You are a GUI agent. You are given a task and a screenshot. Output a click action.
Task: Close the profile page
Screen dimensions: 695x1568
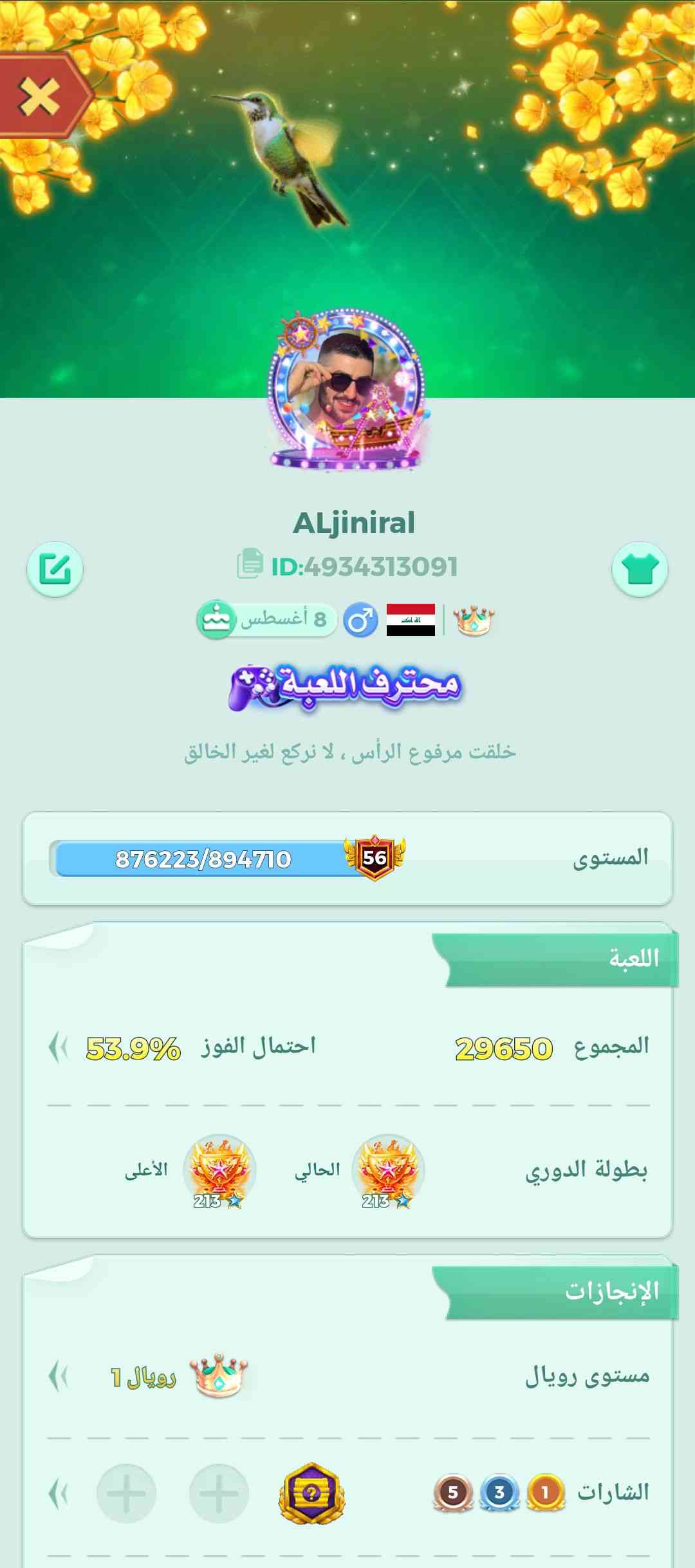(40, 97)
